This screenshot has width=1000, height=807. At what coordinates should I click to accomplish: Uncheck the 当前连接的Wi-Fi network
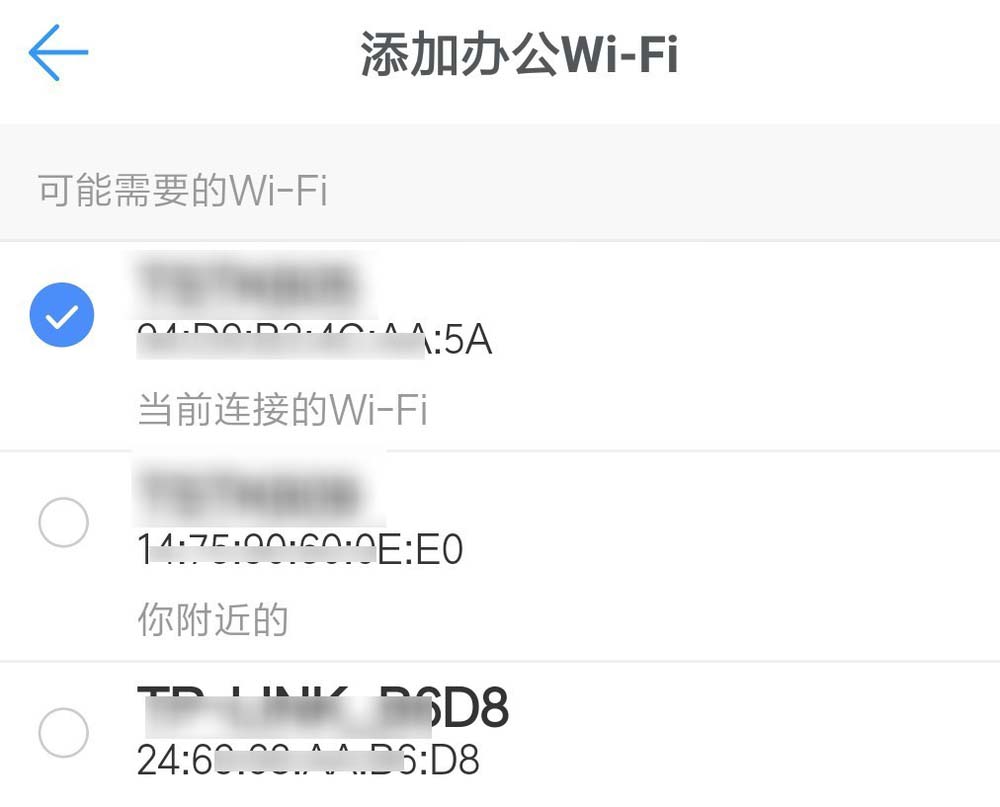click(x=62, y=315)
